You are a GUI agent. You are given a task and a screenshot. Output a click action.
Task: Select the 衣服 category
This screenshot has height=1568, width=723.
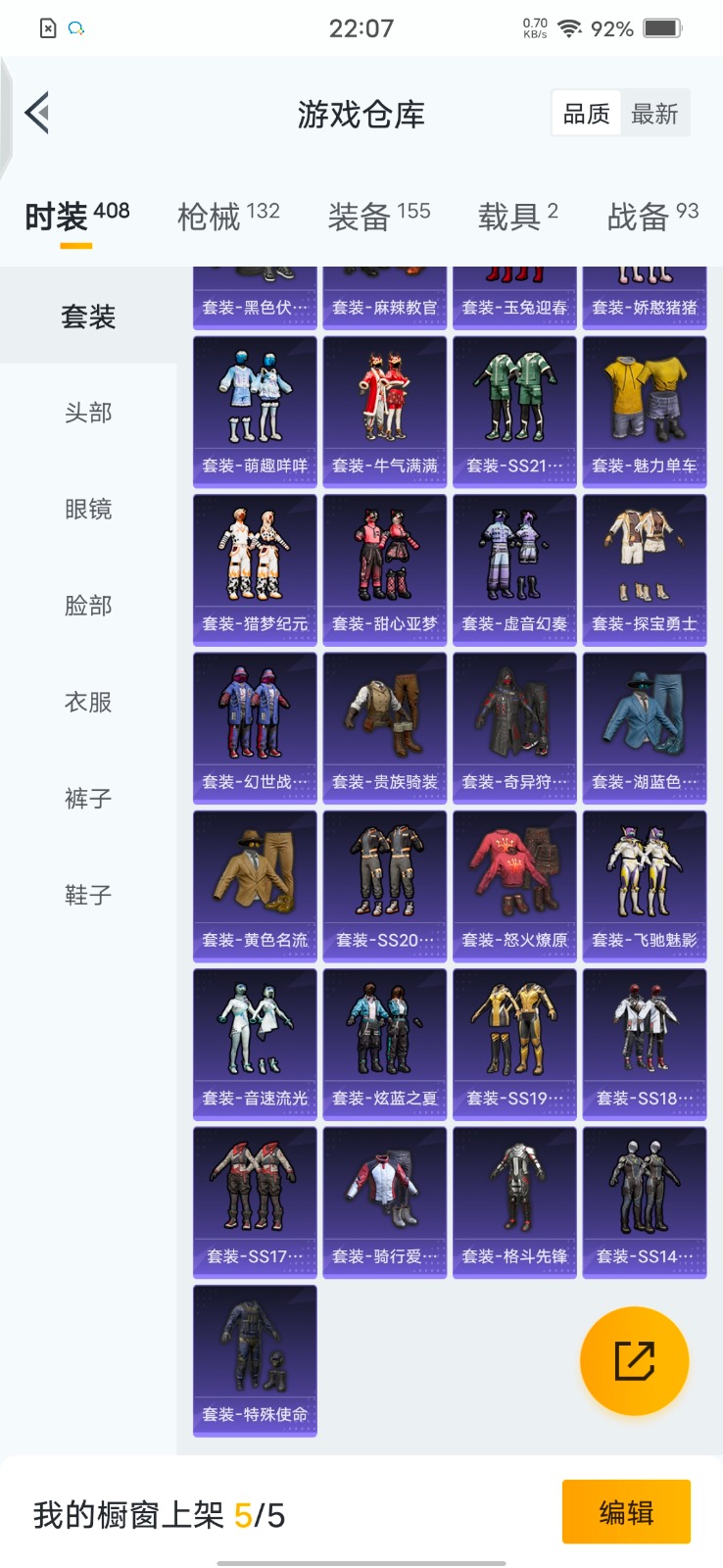[88, 702]
